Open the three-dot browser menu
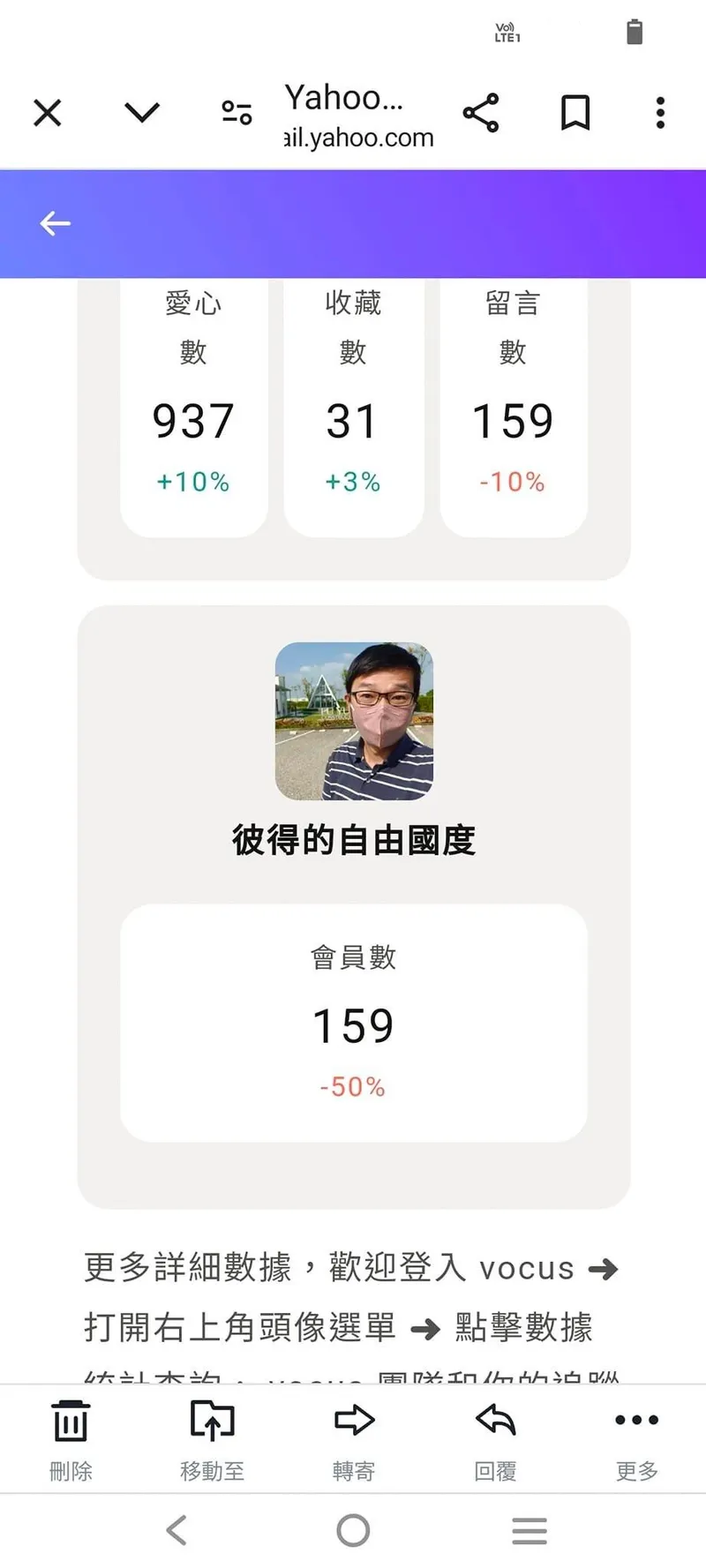The height and width of the screenshot is (1568, 706). 659,112
